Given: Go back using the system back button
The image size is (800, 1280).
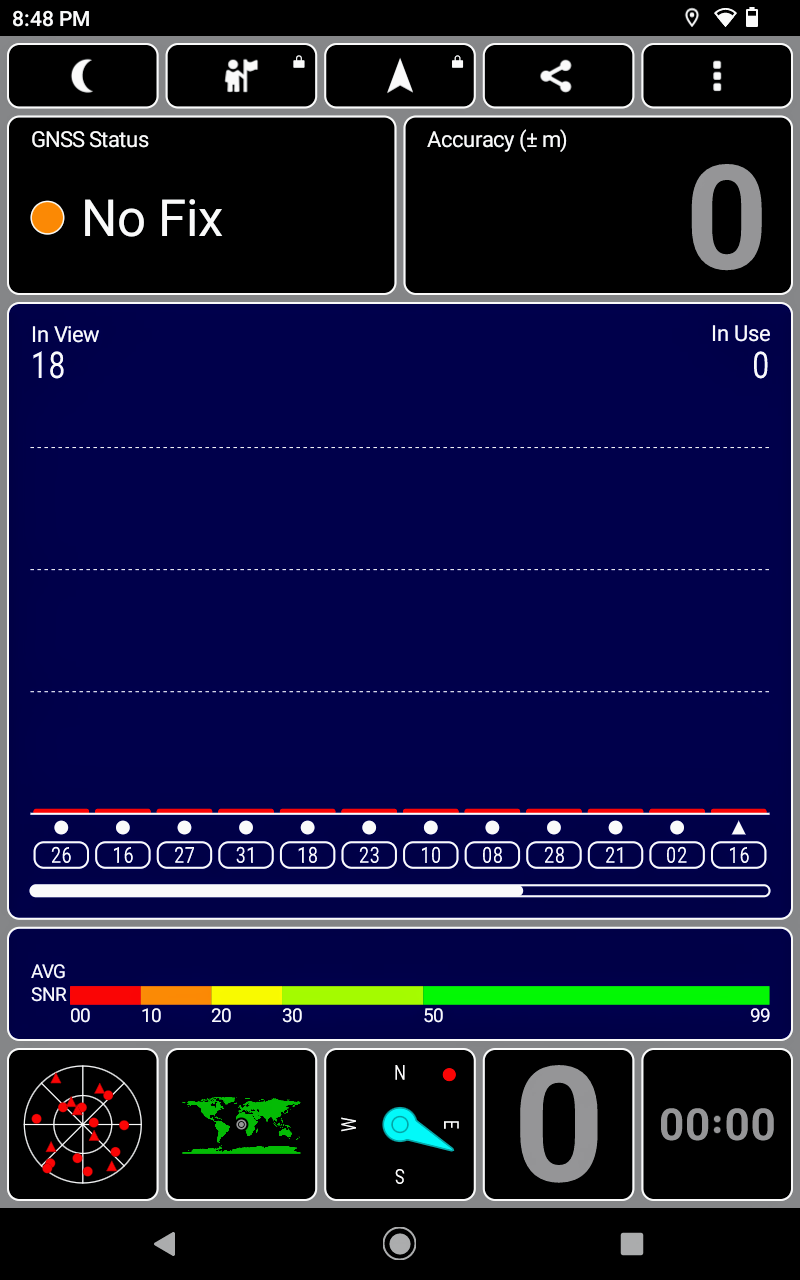Looking at the screenshot, I should coord(165,1243).
